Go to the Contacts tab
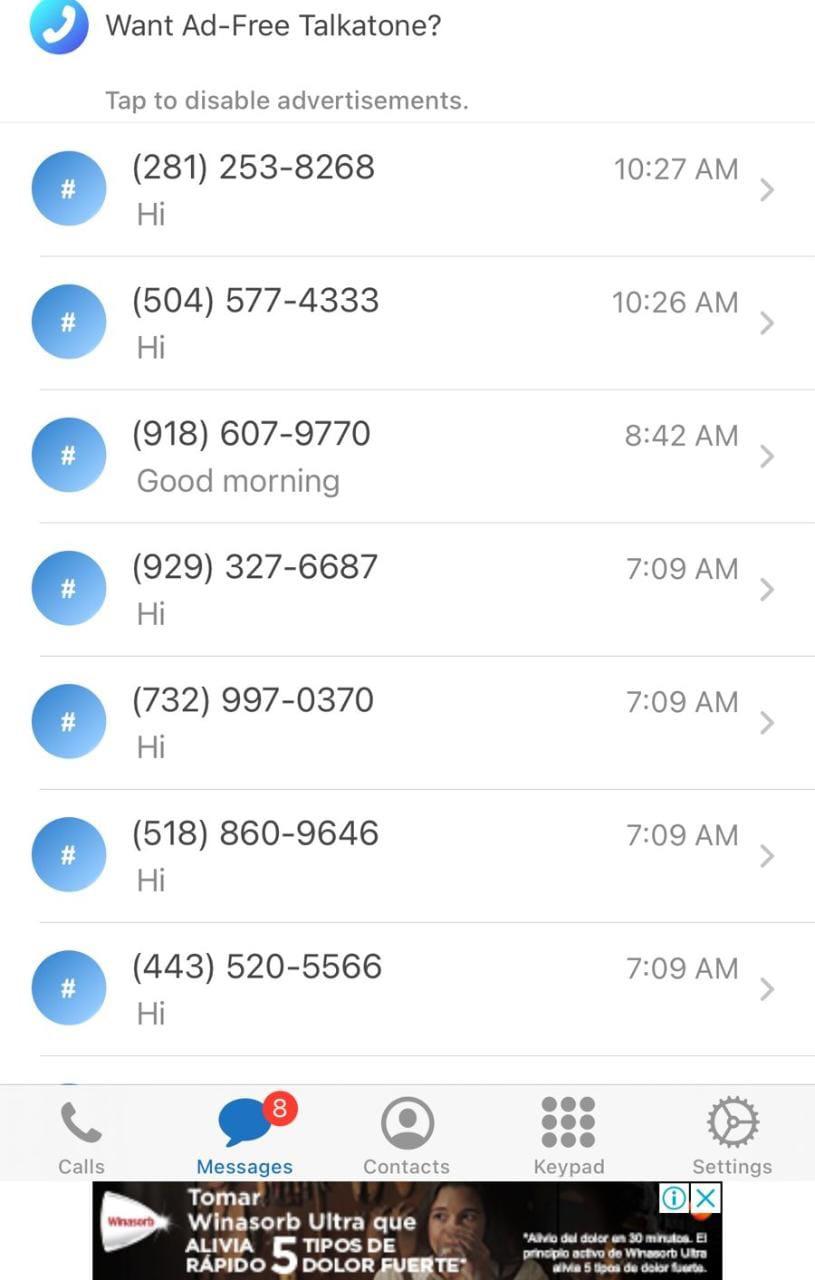Screen dimensions: 815x1280 407,1136
